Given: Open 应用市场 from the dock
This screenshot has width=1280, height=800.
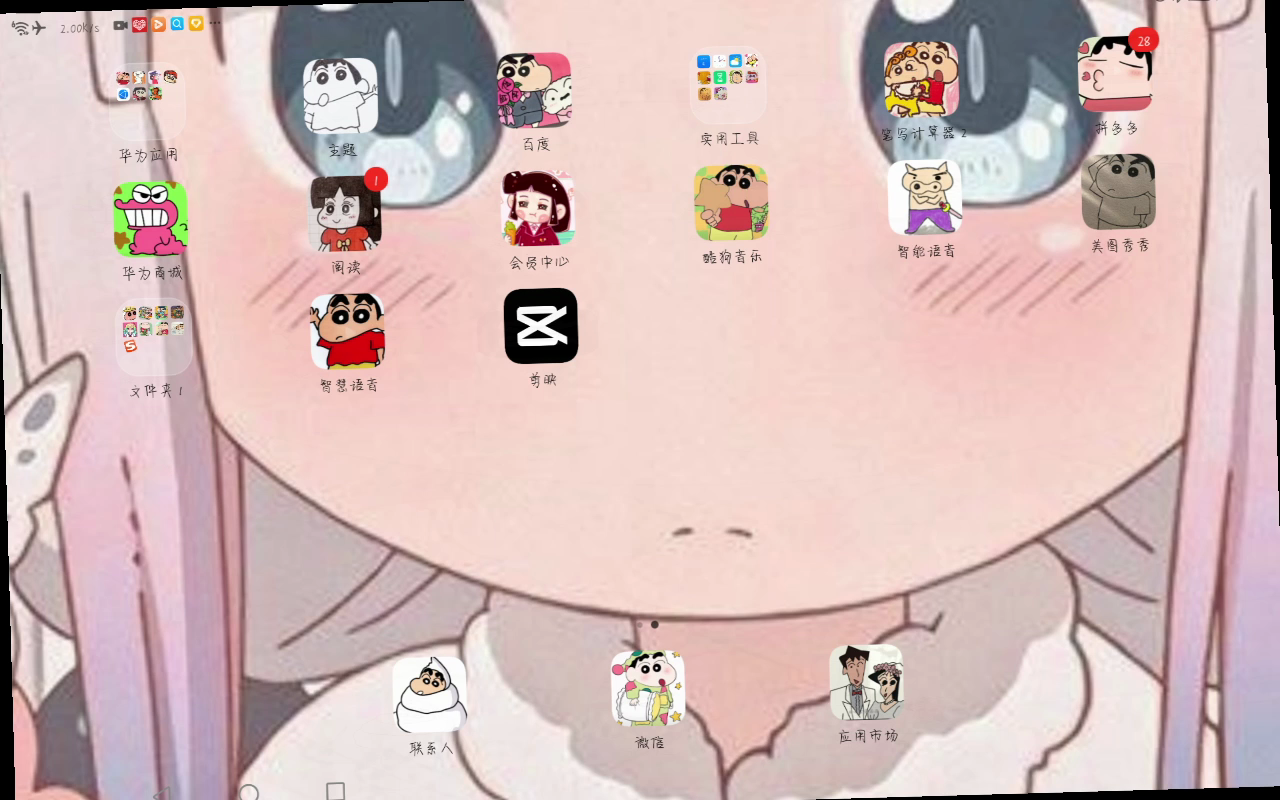Looking at the screenshot, I should (866, 682).
